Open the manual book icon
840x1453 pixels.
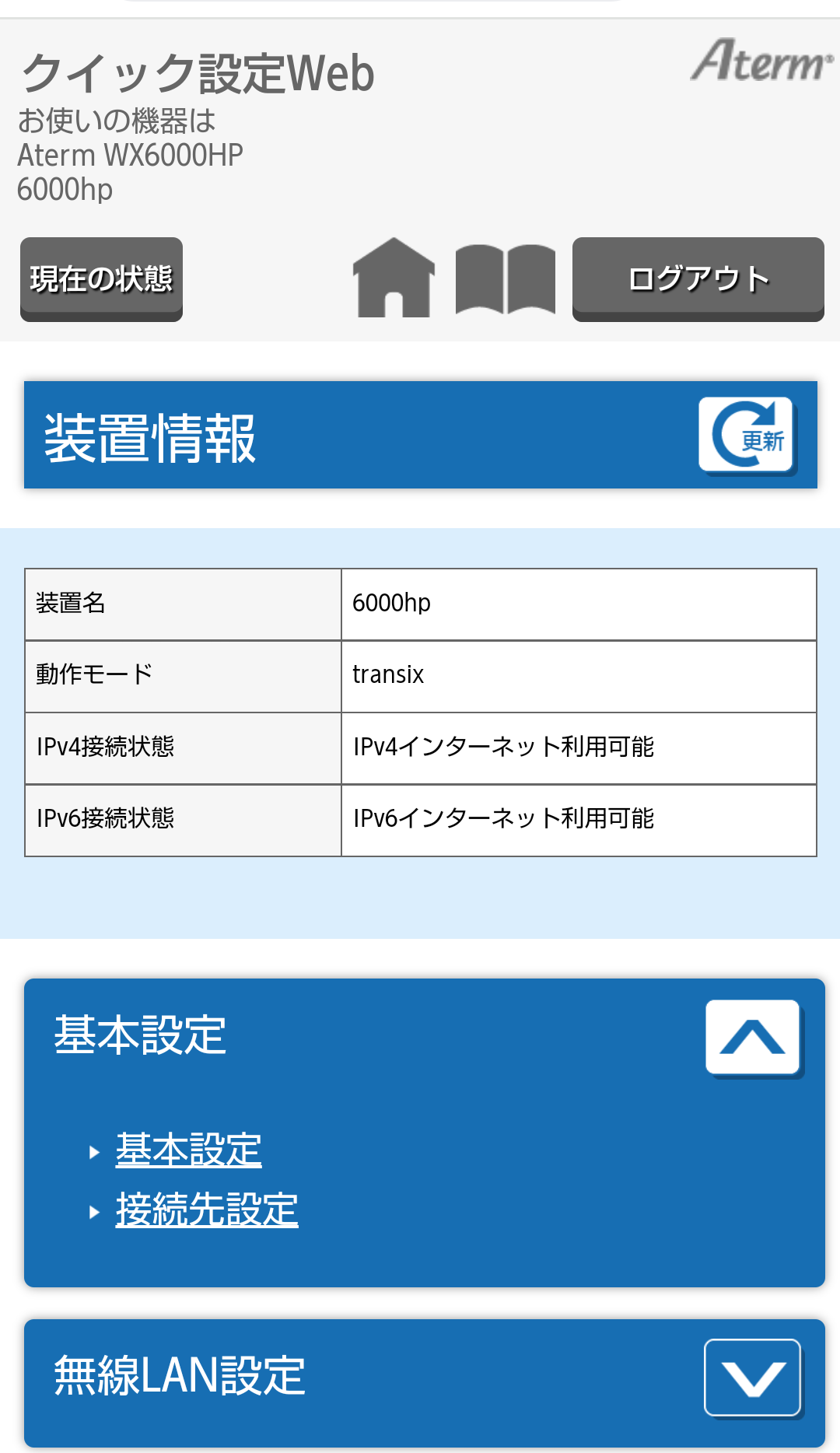pos(506,279)
